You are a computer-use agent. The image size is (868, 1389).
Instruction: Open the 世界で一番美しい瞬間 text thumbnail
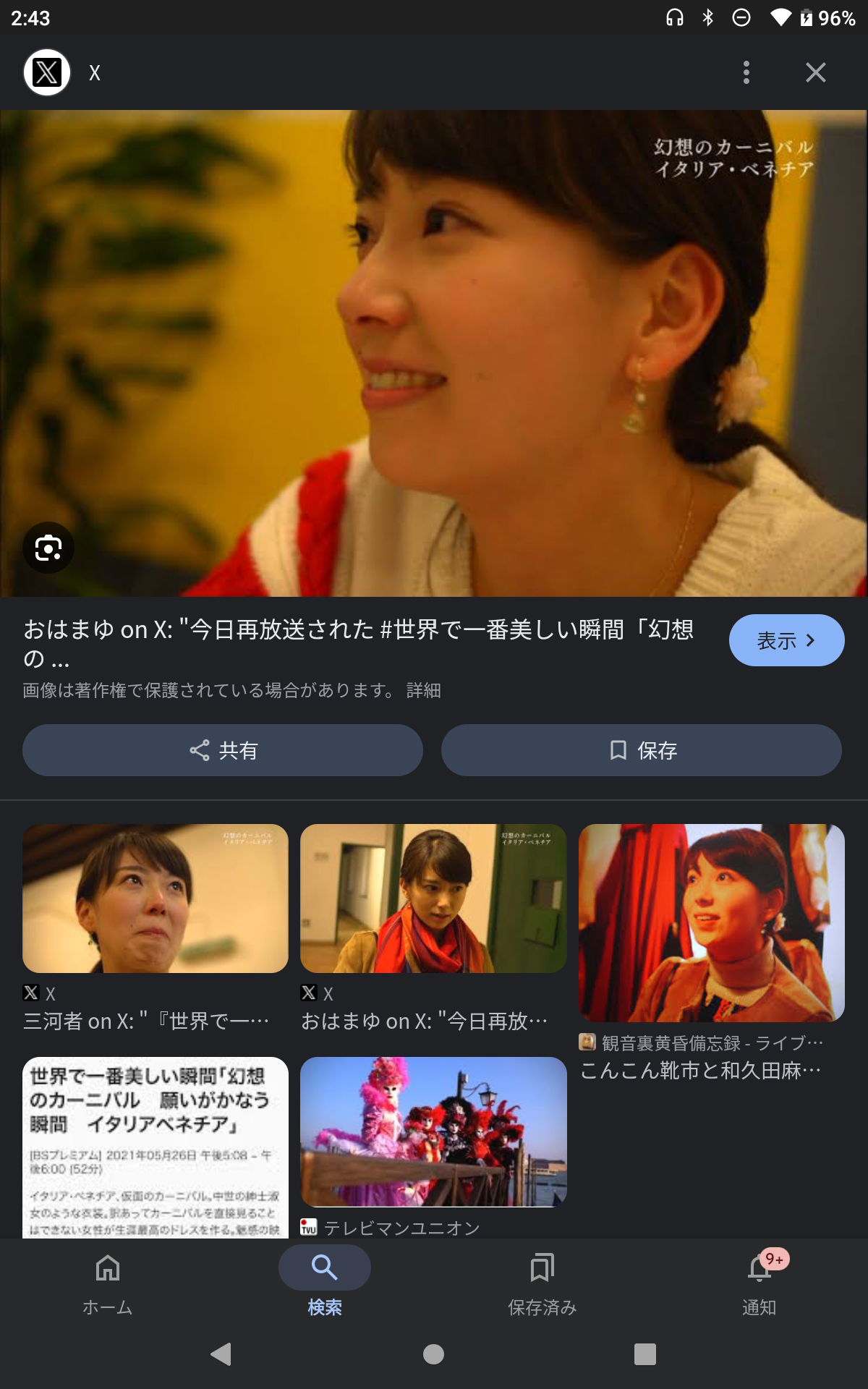pyautogui.click(x=156, y=1147)
